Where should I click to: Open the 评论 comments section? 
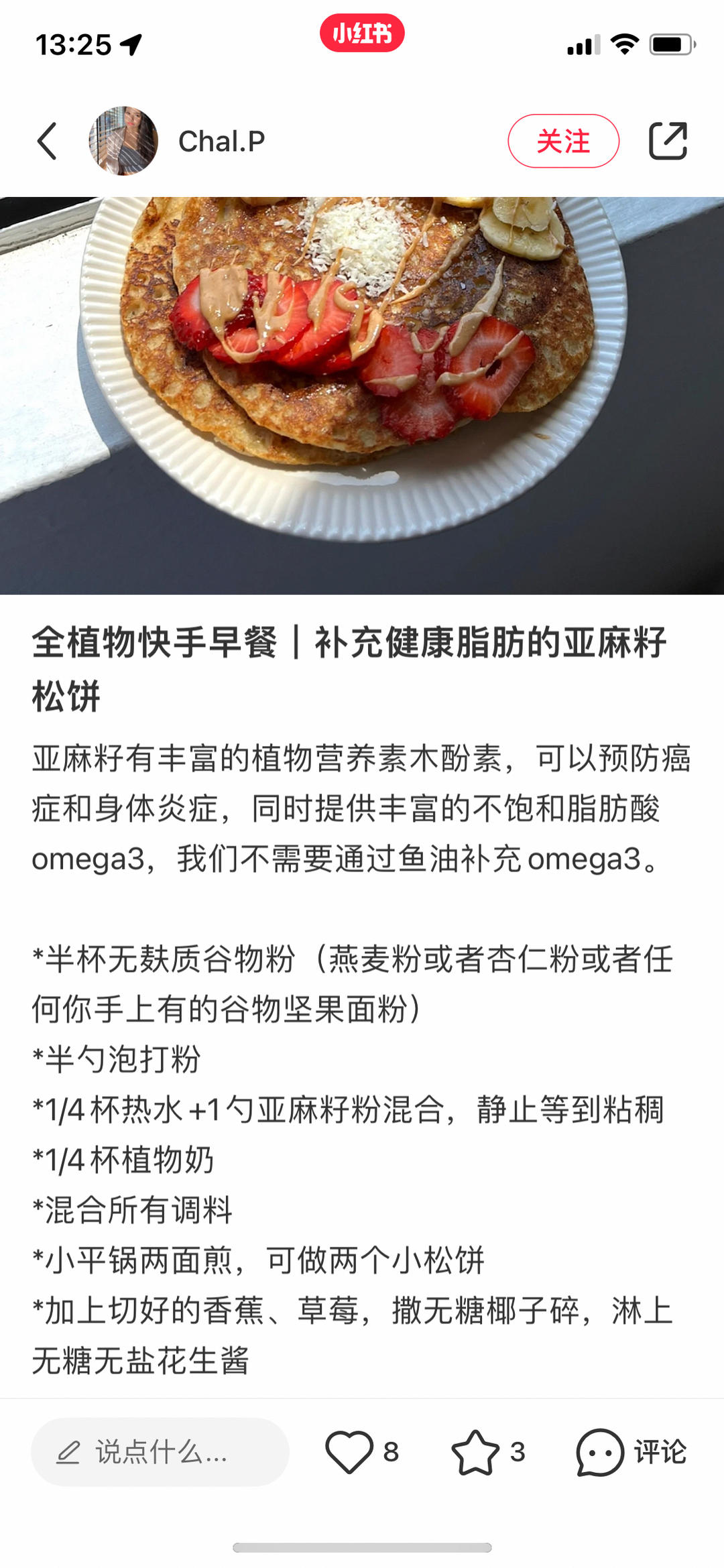630,1451
